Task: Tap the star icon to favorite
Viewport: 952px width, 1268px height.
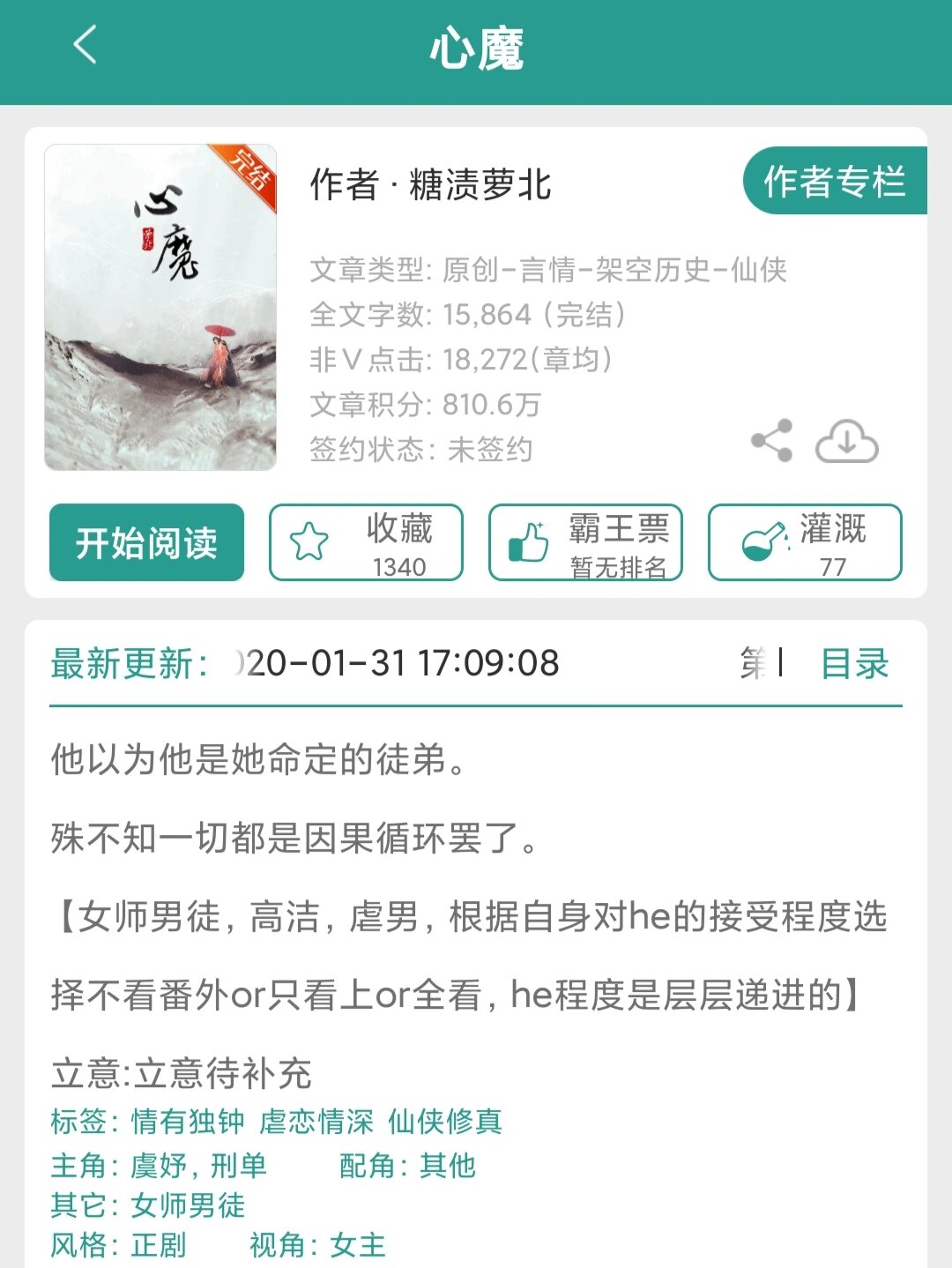Action: pos(308,541)
